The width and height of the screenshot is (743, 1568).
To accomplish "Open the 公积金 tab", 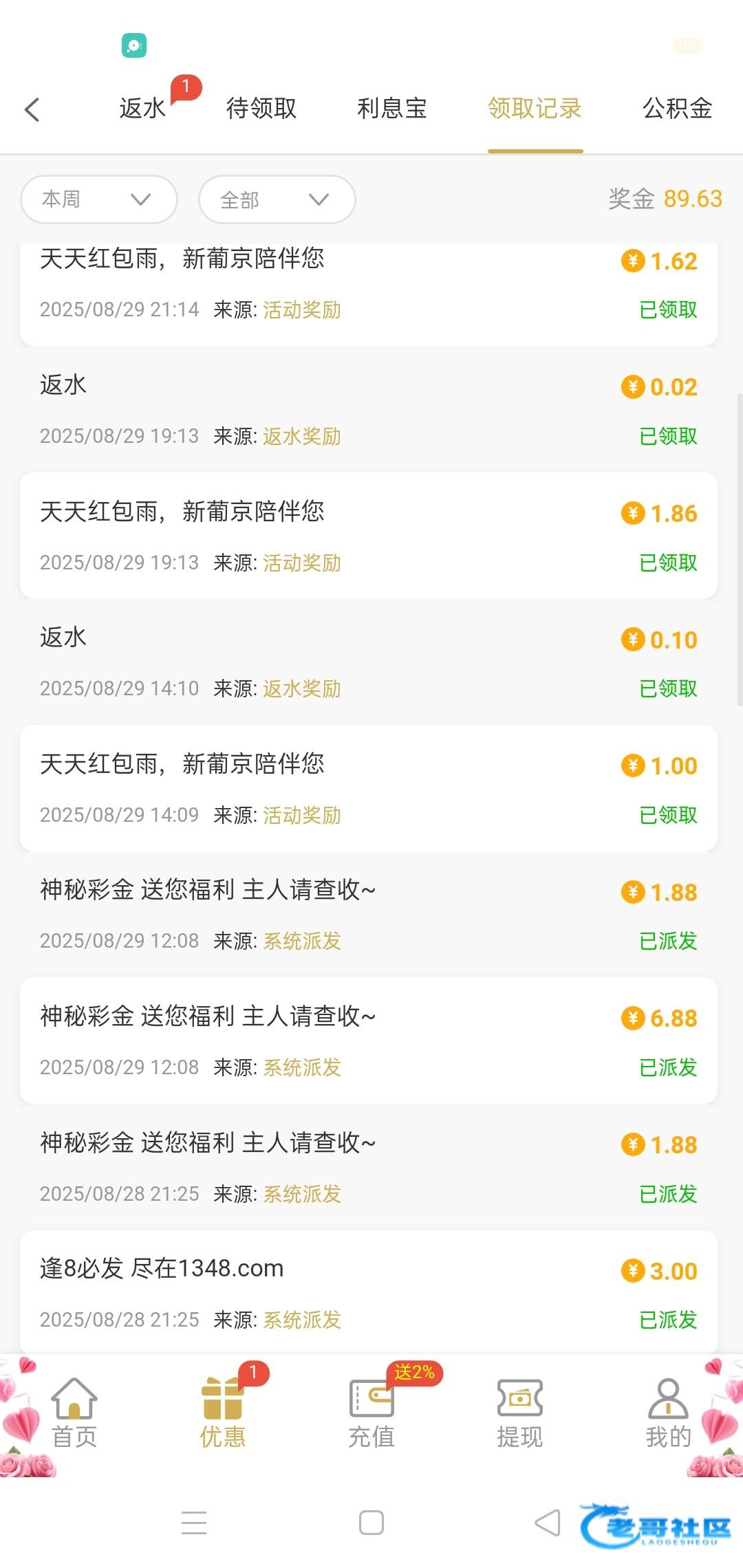I will (677, 109).
